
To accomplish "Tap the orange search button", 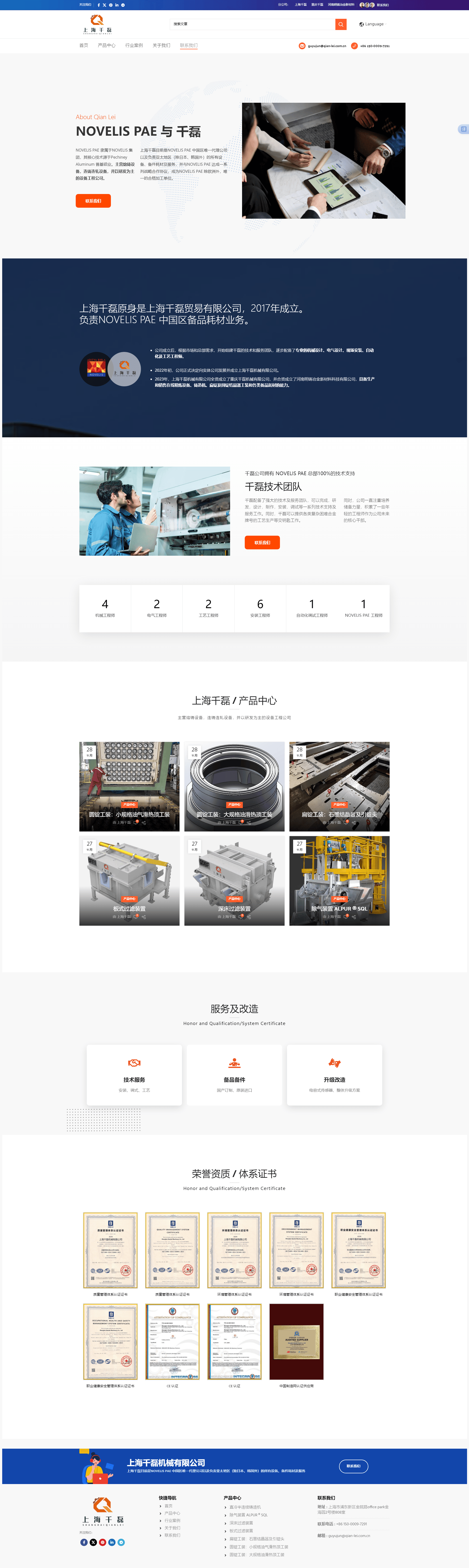I will [341, 24].
